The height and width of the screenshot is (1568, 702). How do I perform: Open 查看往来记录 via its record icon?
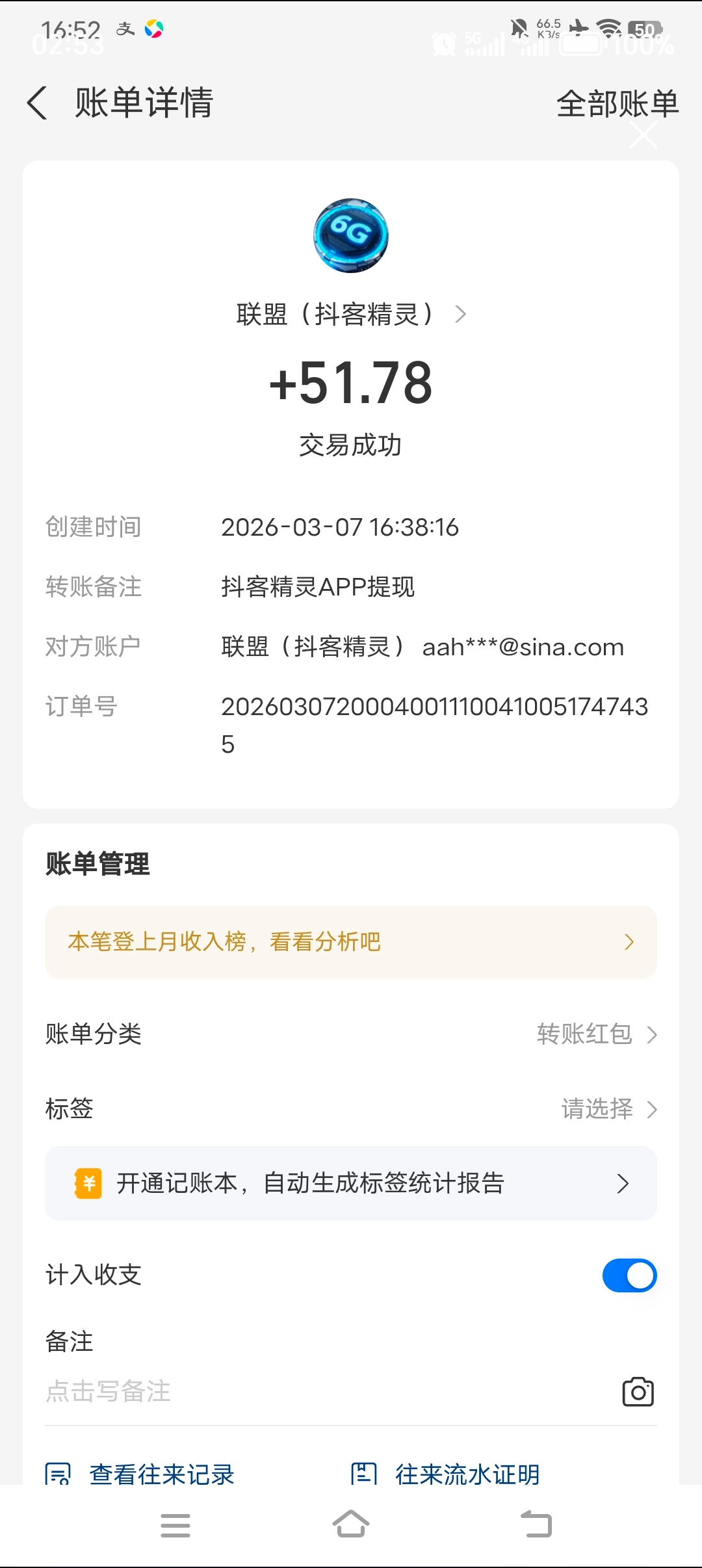[x=58, y=1474]
